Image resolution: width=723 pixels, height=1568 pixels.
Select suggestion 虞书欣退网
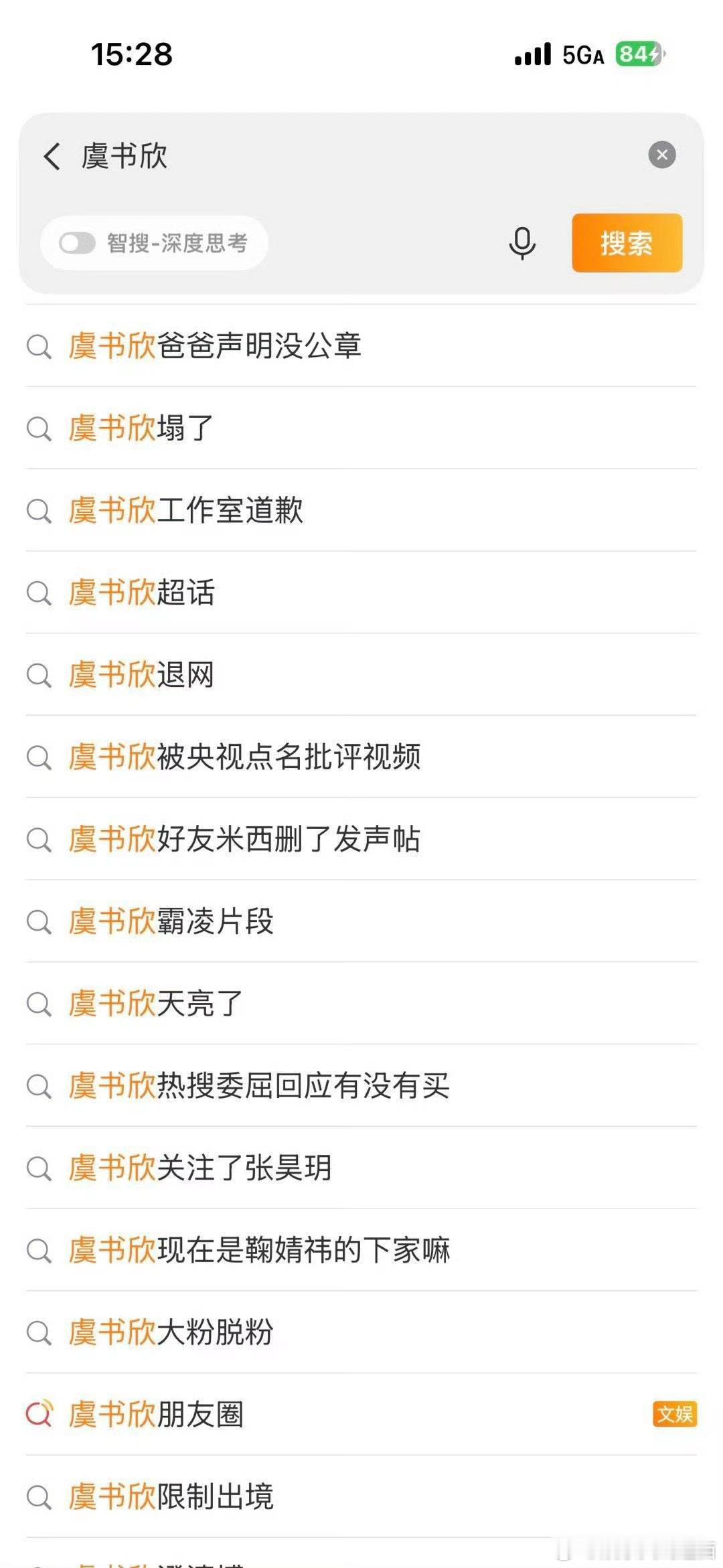(x=361, y=675)
